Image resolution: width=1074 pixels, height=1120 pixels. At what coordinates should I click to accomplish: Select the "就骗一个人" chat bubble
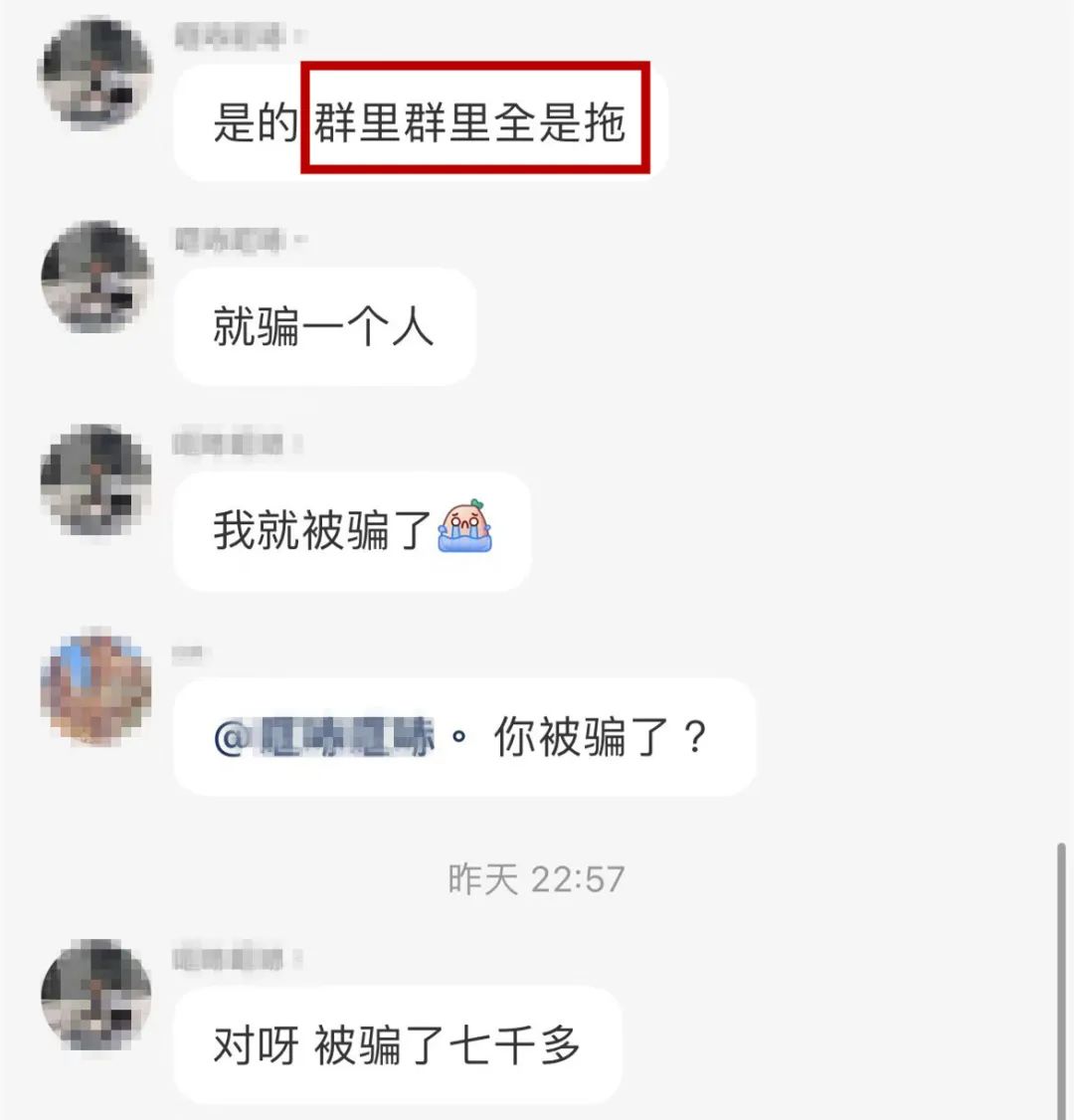click(323, 326)
